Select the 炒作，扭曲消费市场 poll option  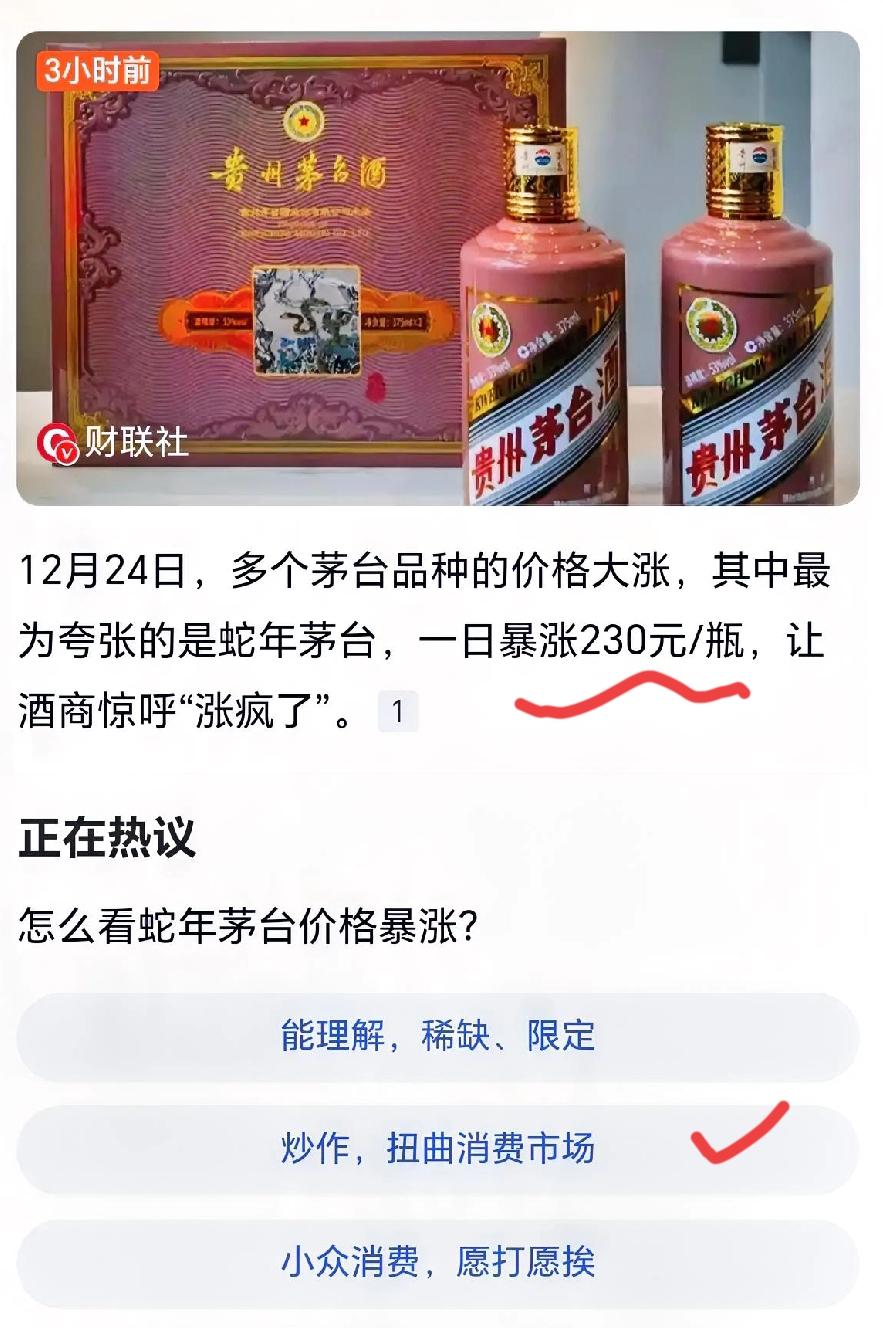441,1151
